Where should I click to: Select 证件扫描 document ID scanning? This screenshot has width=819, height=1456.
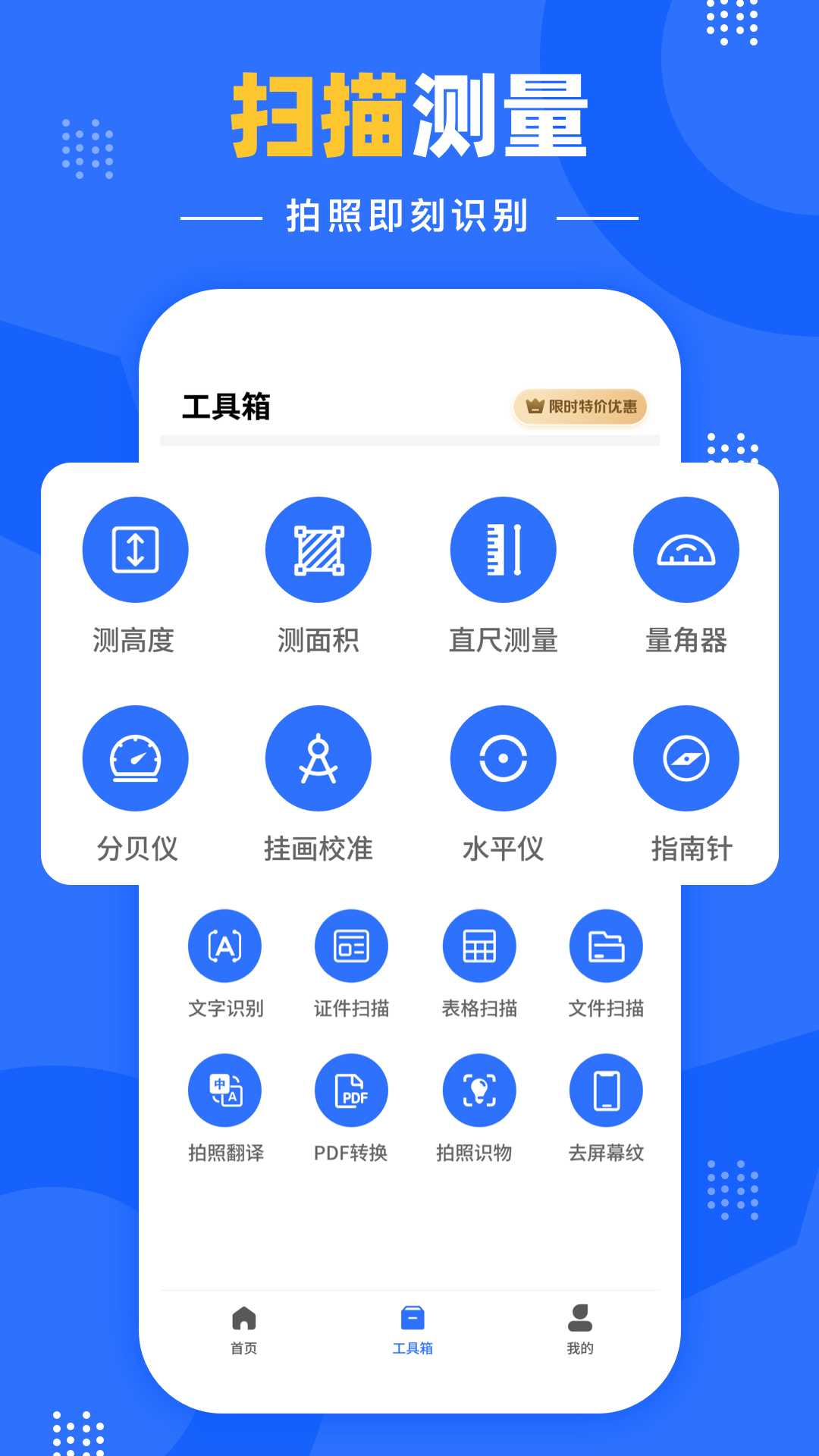click(x=352, y=945)
